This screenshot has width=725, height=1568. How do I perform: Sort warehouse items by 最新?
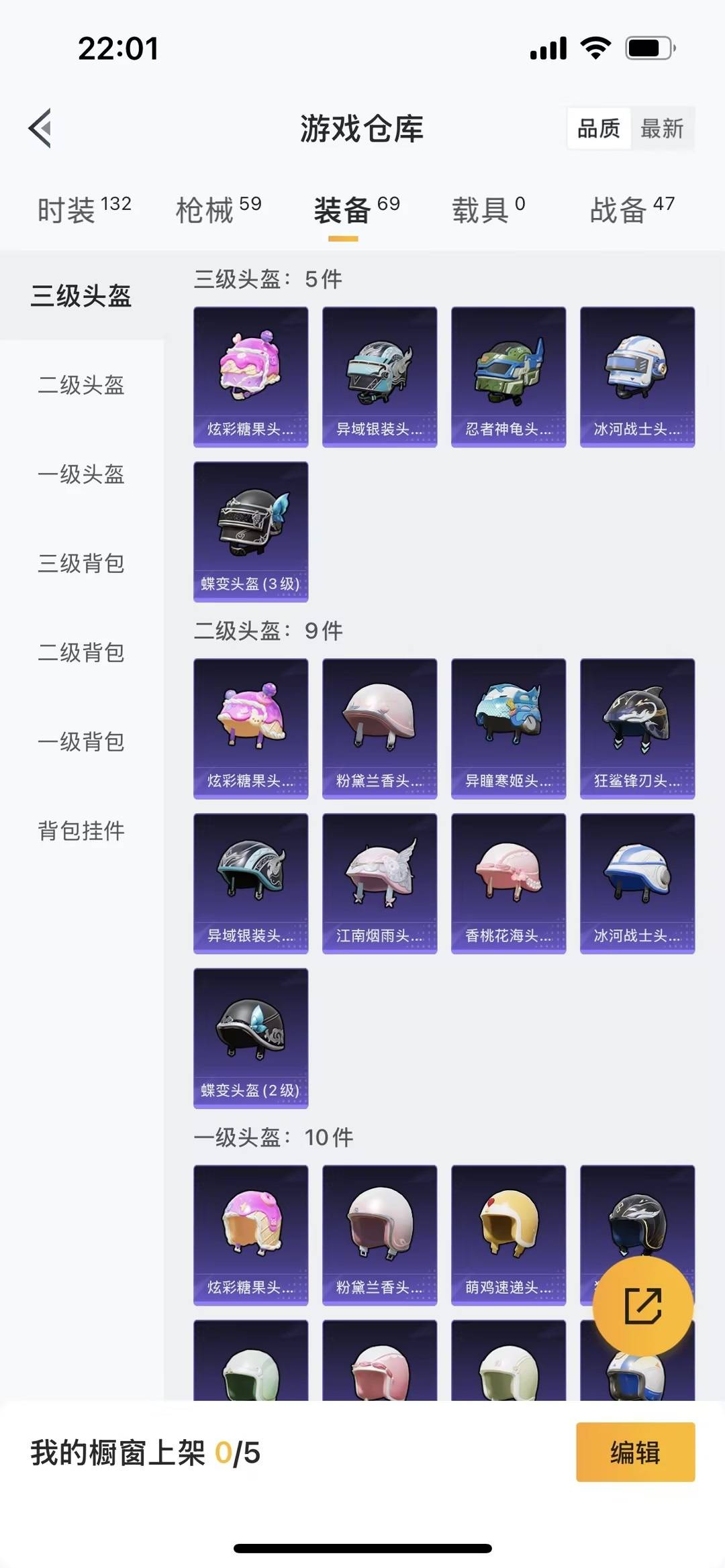pyautogui.click(x=662, y=129)
